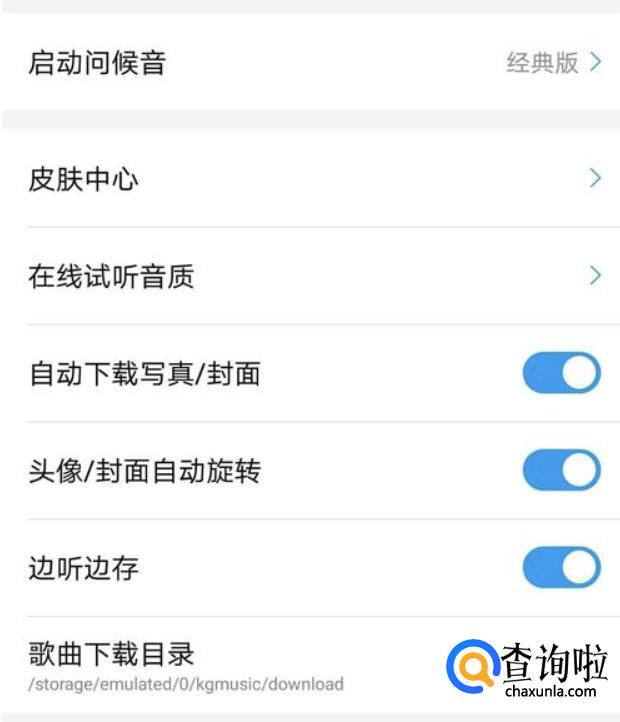620x722 pixels.
Task: Disable 头像/封面自动旋转 switch
Action: coord(561,471)
